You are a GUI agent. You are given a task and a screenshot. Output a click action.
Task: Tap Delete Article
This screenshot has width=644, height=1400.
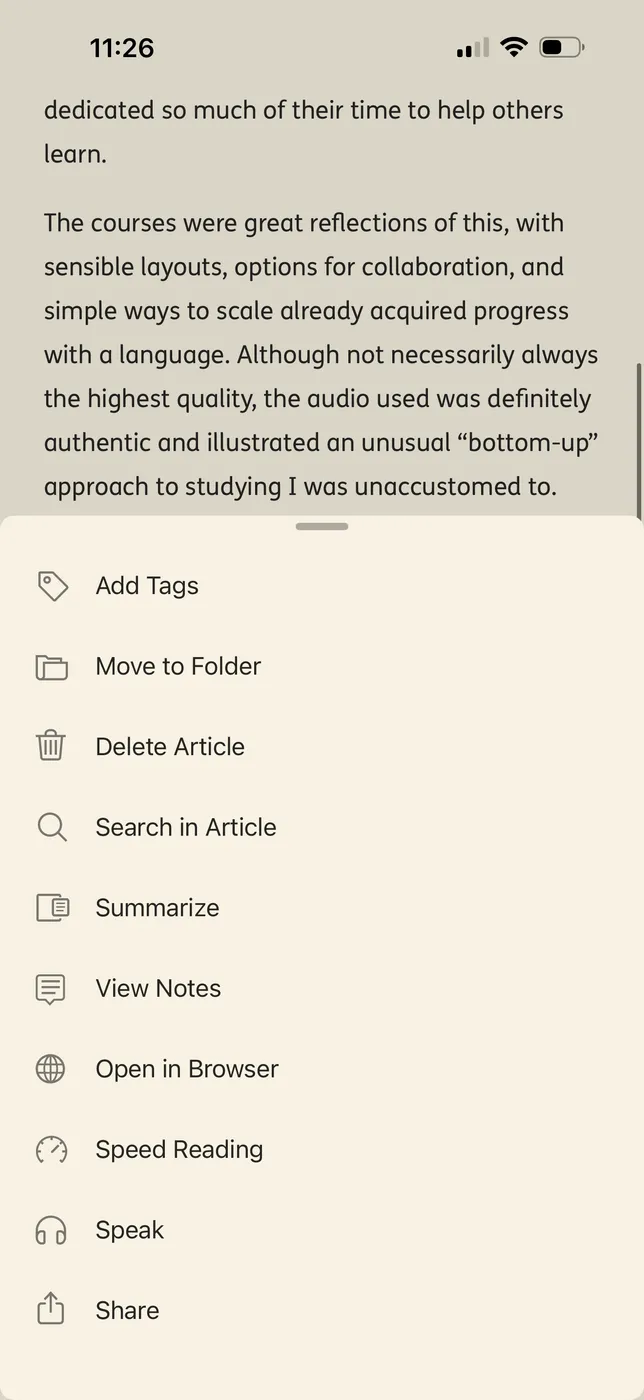click(170, 747)
